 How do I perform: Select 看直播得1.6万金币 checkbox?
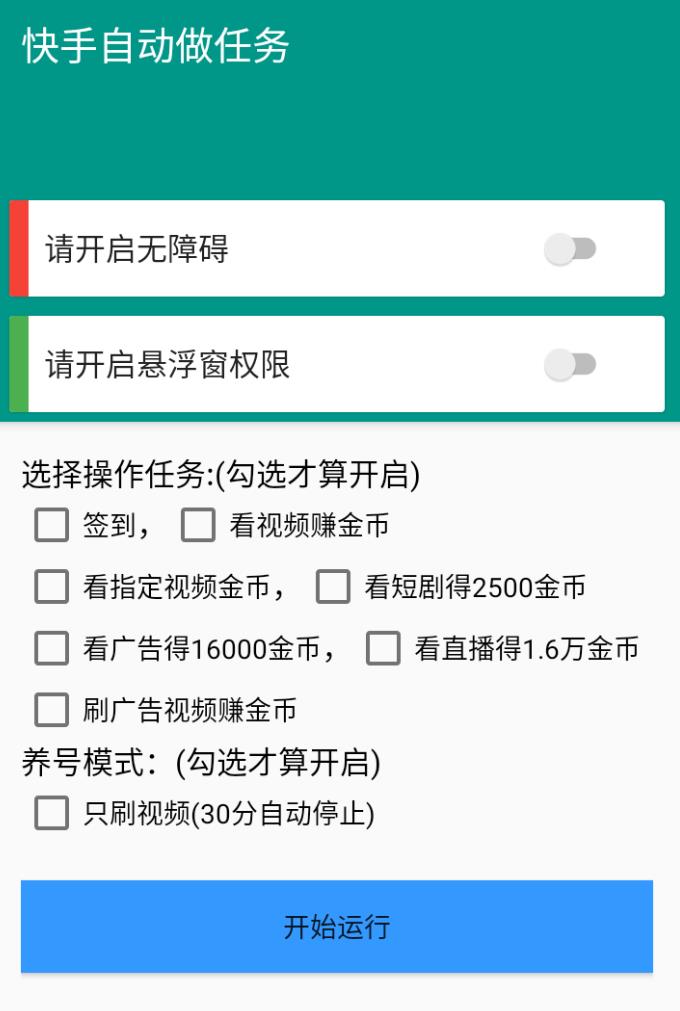(383, 649)
